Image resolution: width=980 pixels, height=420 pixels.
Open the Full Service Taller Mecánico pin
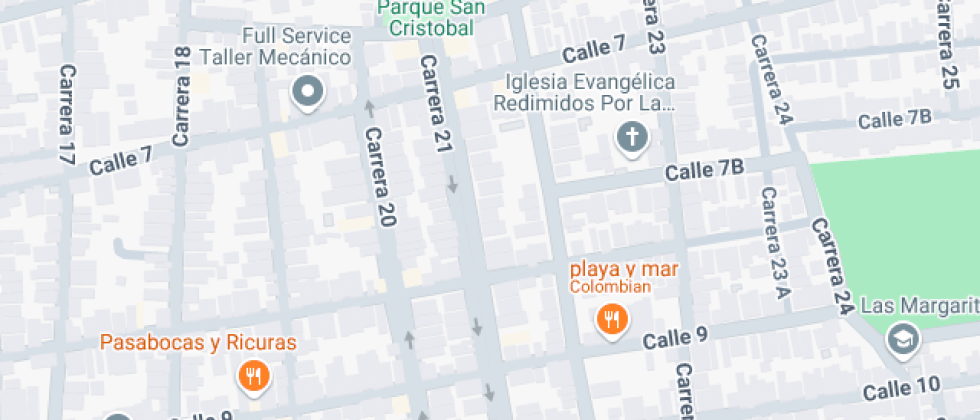coord(308,94)
